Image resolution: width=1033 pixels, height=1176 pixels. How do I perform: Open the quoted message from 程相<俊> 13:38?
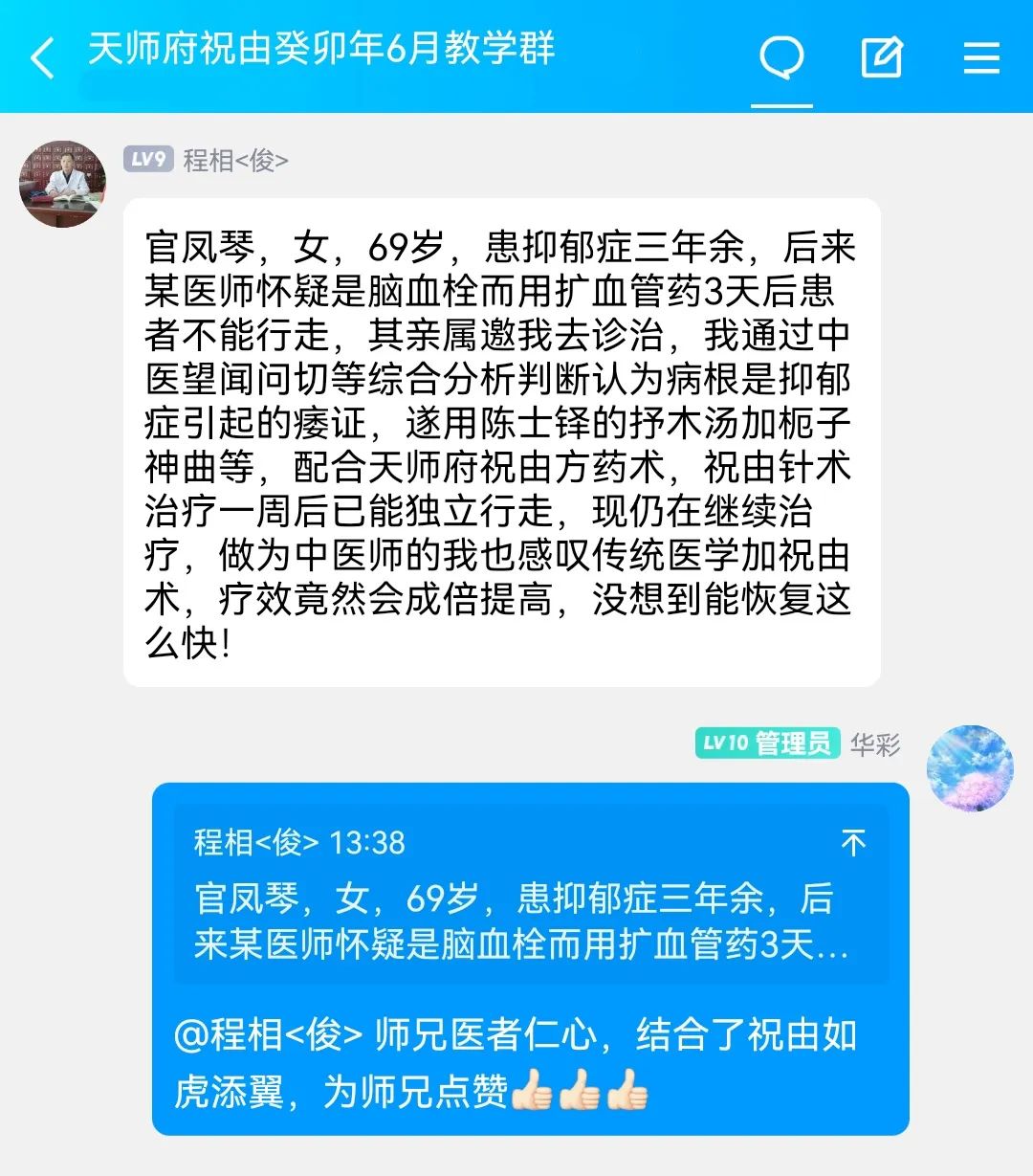[x=521, y=898]
